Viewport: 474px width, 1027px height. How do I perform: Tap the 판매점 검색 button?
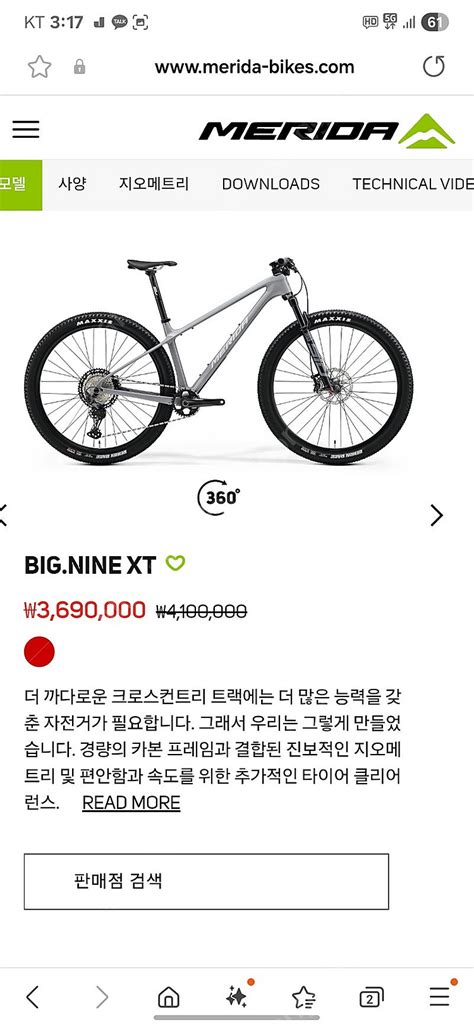(206, 881)
